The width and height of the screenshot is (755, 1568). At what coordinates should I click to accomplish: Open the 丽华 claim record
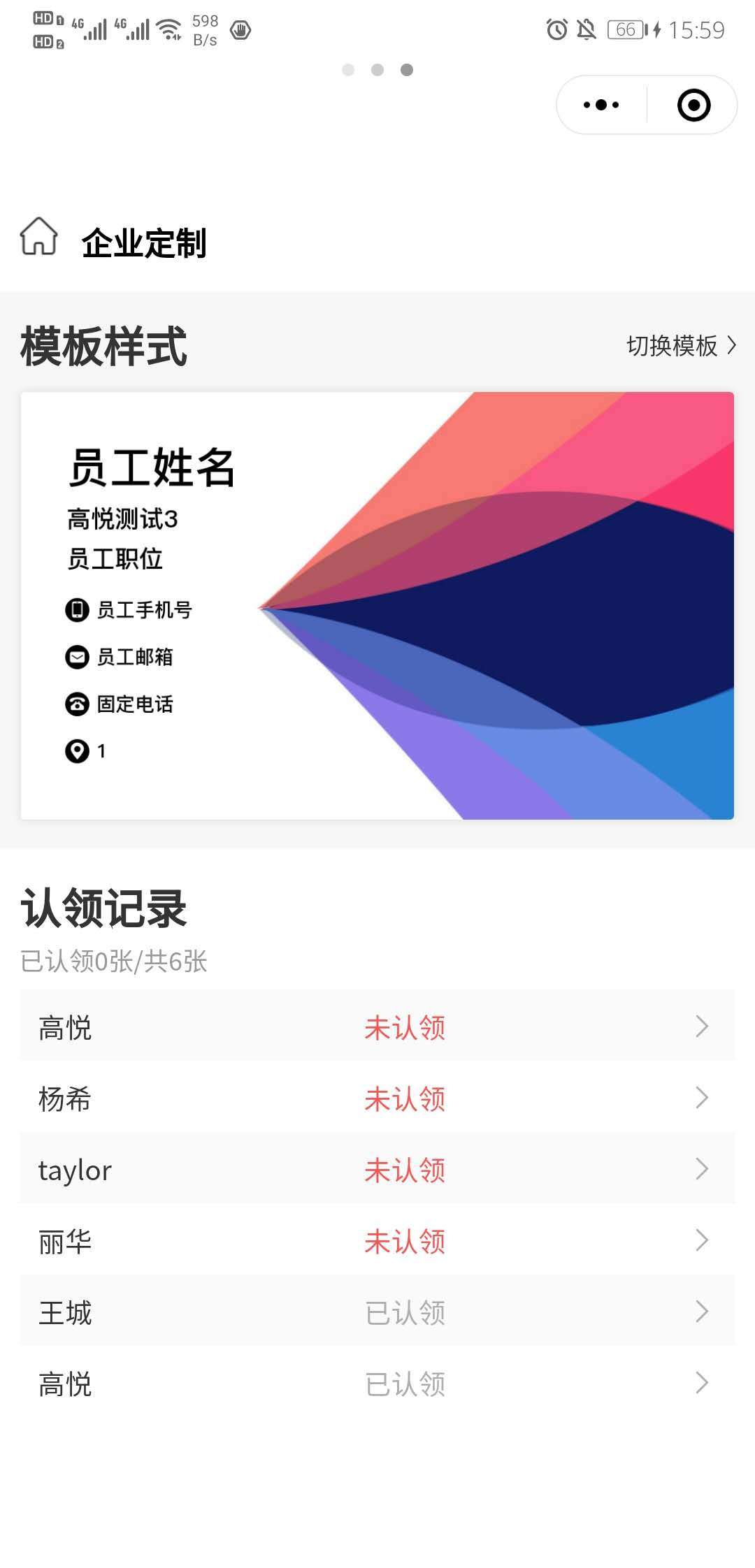(377, 1241)
